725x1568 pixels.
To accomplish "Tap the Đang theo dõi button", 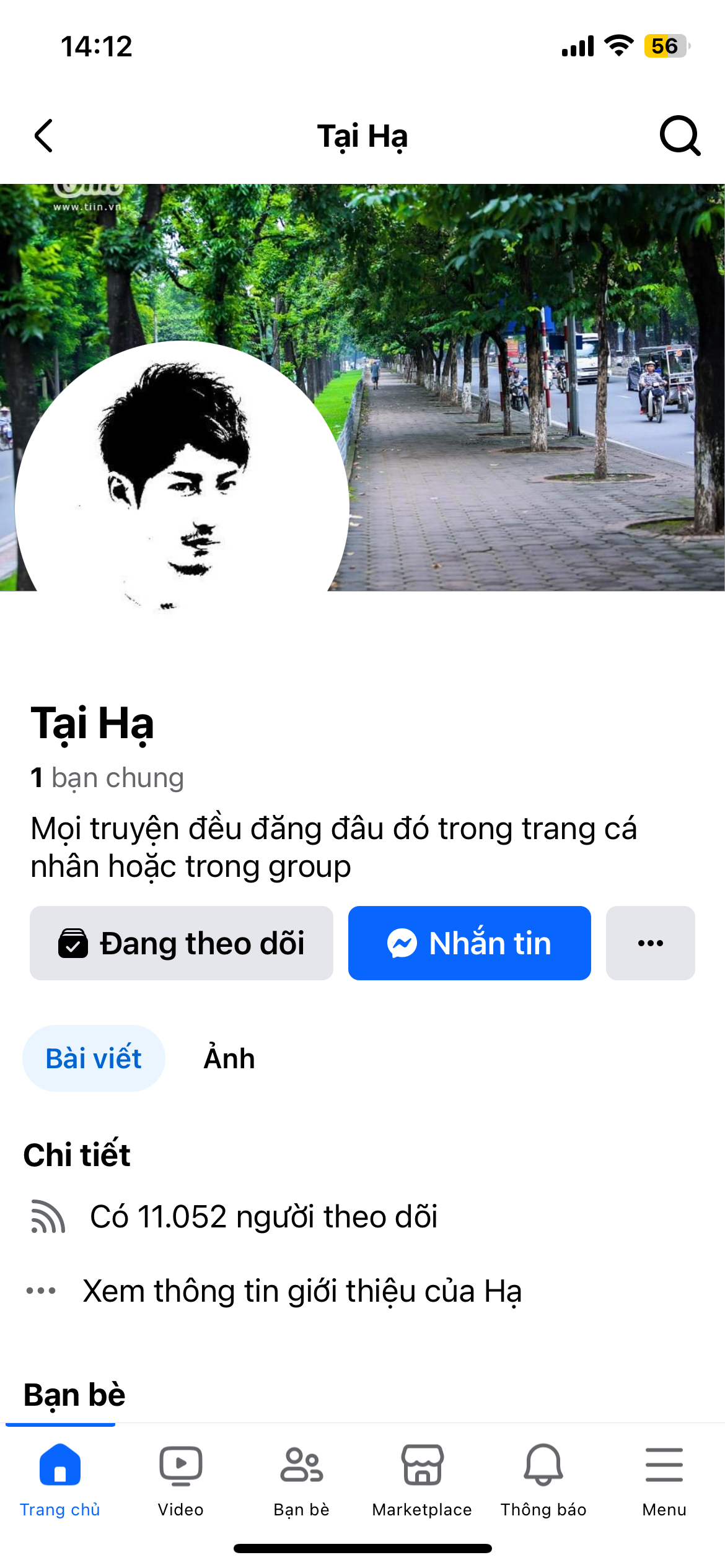I will click(x=182, y=943).
